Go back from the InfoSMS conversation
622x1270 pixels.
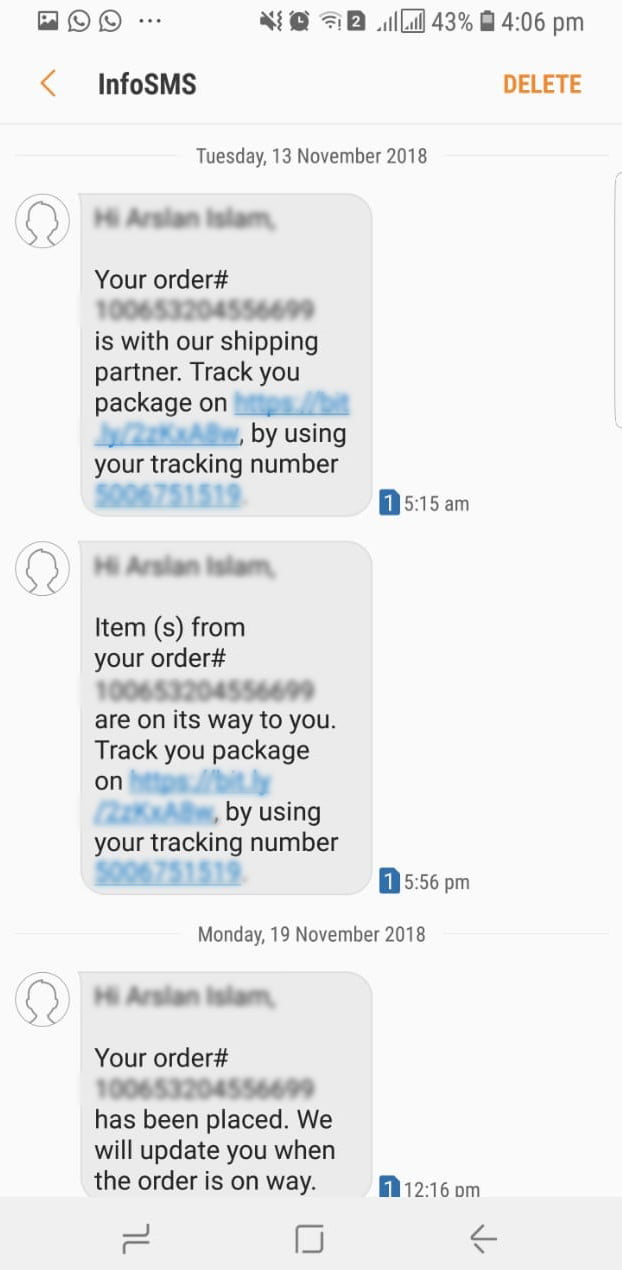(47, 84)
